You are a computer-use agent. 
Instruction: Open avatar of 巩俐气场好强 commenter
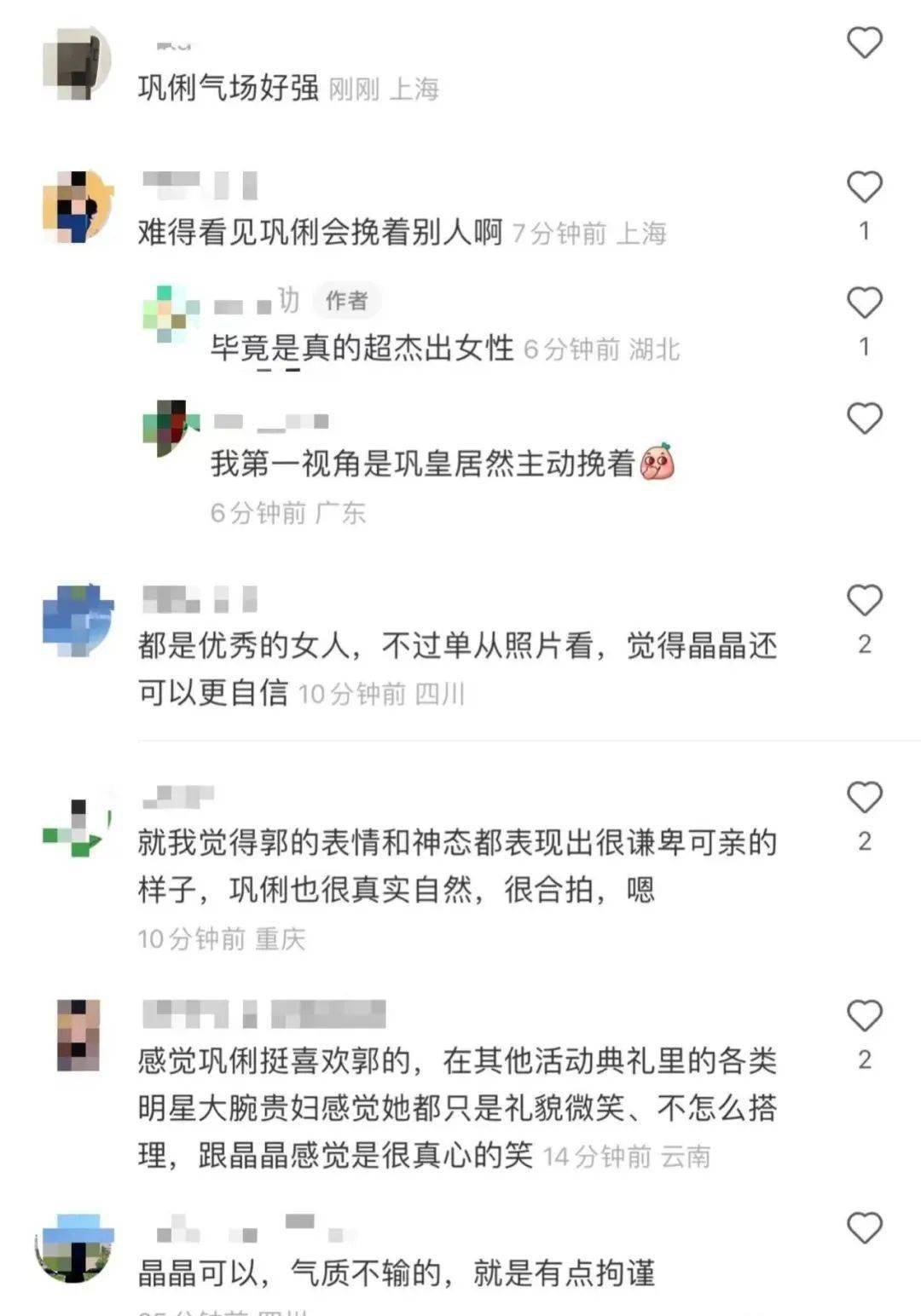coord(78,64)
